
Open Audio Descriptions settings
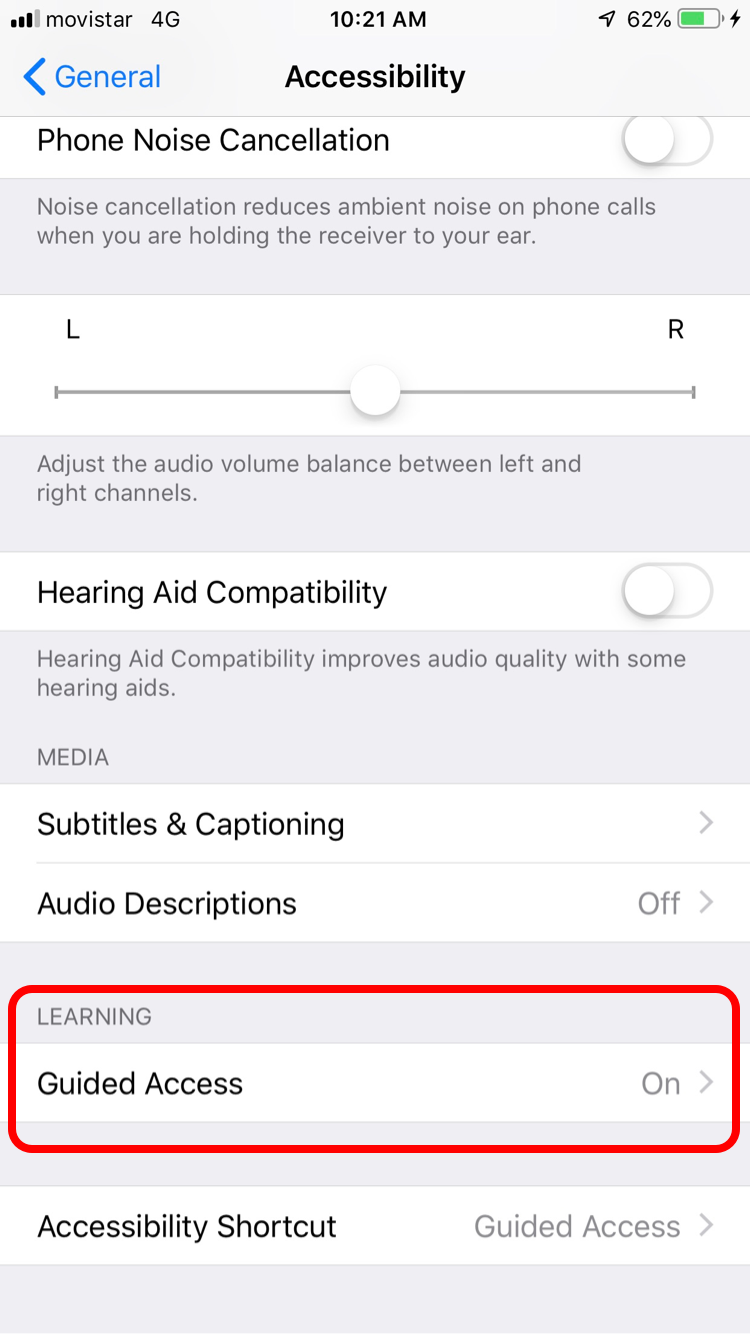[375, 903]
